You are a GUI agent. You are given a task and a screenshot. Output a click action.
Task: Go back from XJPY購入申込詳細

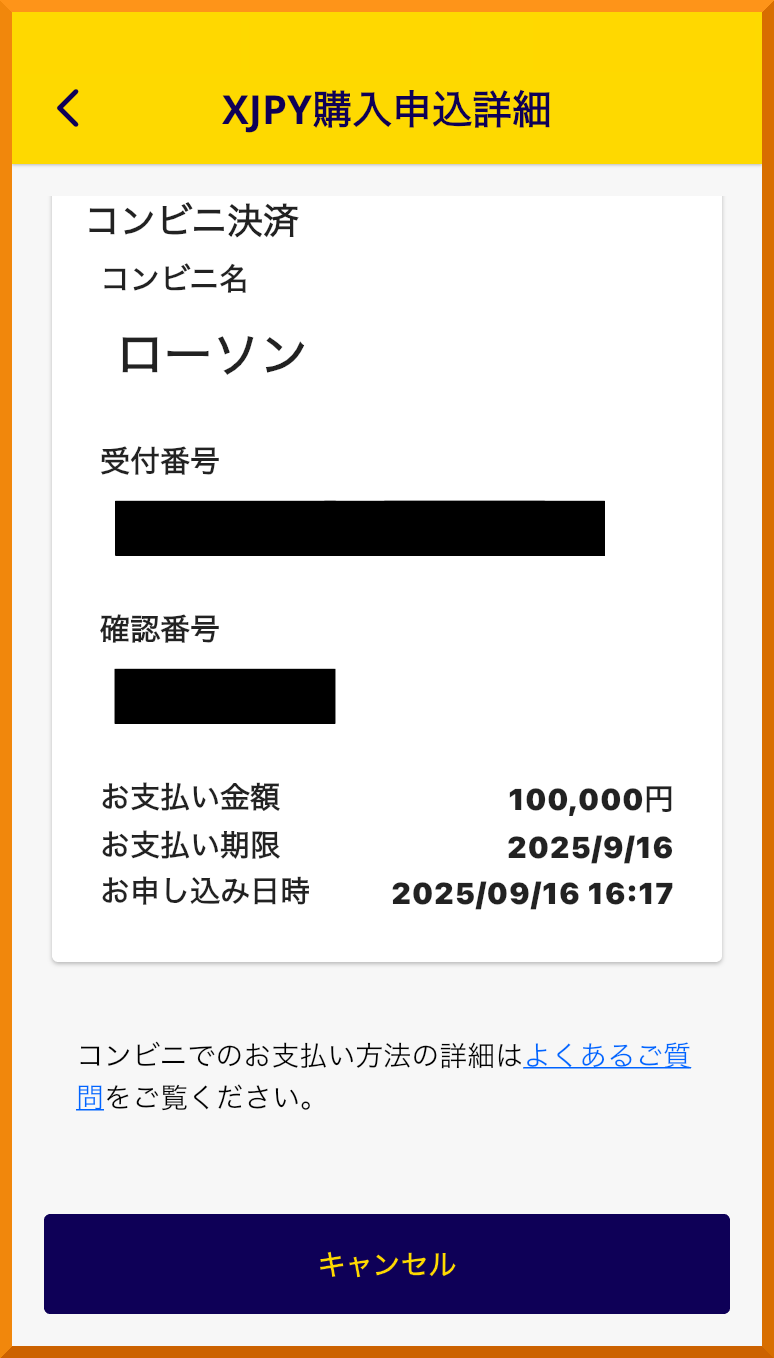coord(68,108)
